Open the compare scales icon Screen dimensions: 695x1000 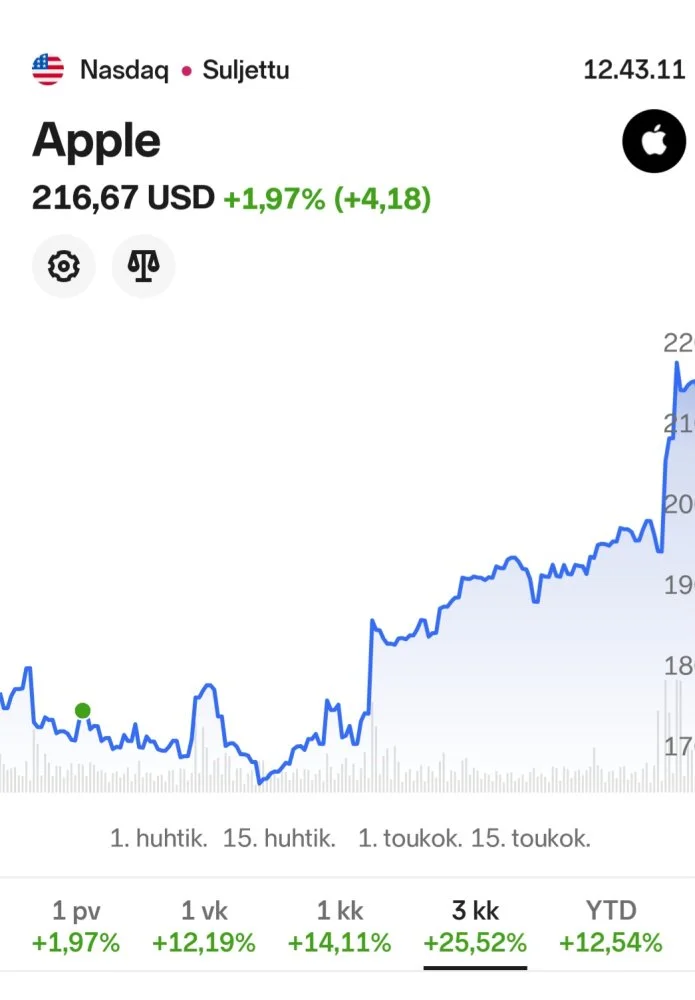point(143,267)
